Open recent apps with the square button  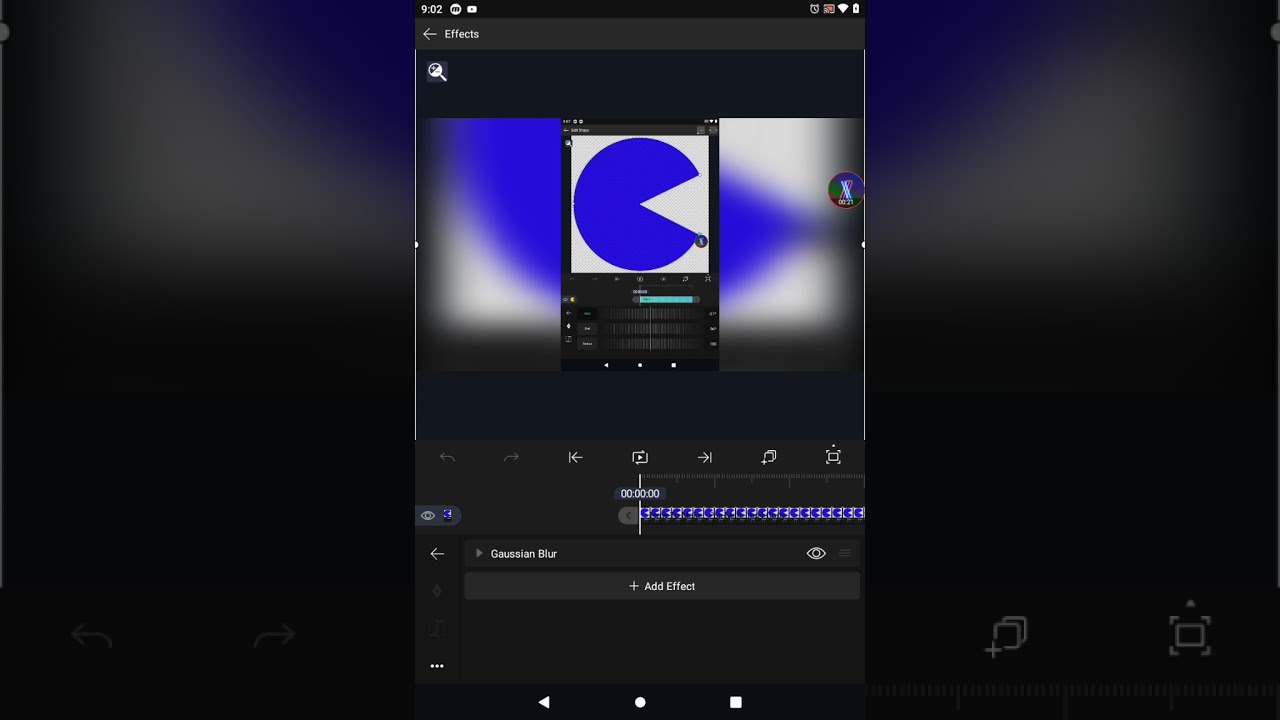[x=736, y=702]
